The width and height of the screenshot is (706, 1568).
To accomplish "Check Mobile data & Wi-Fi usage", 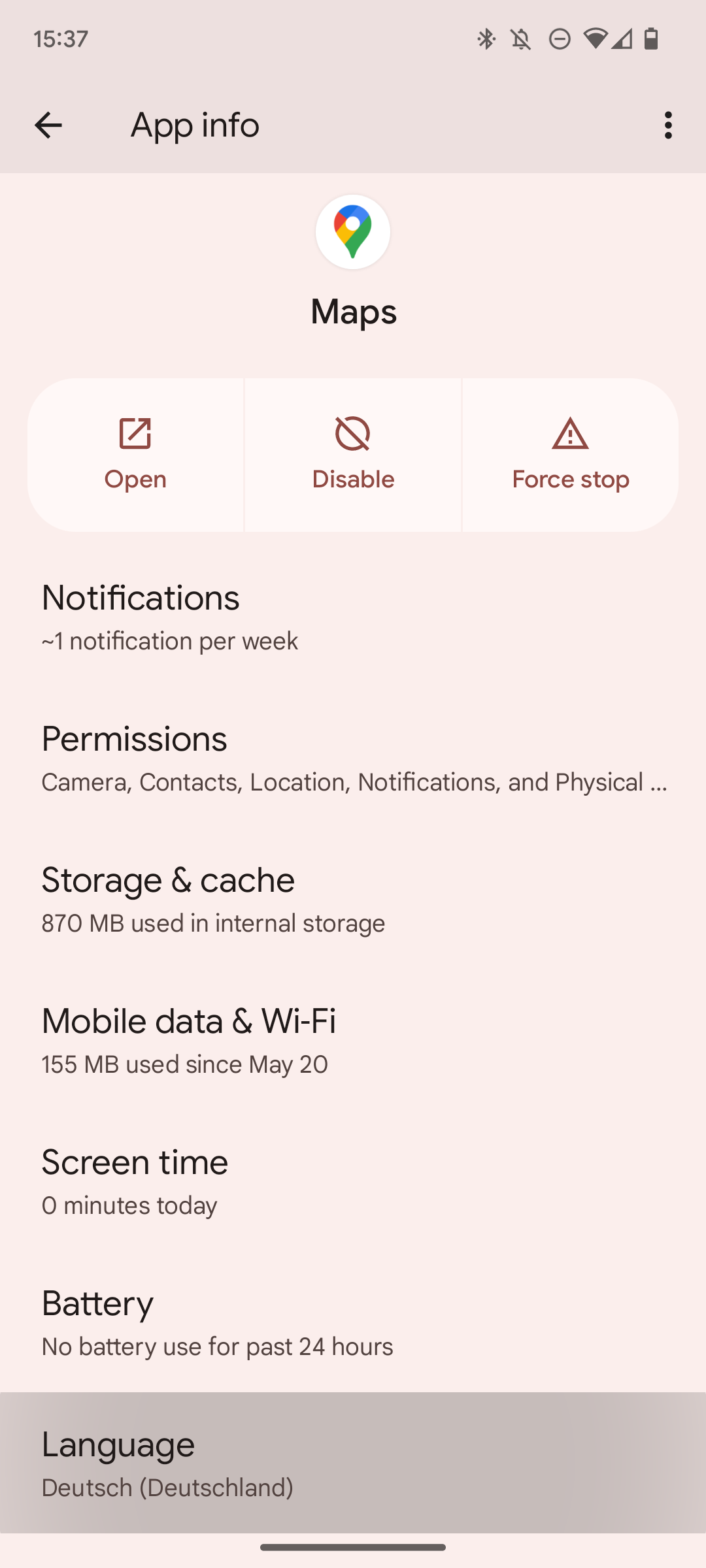I will (353, 1039).
